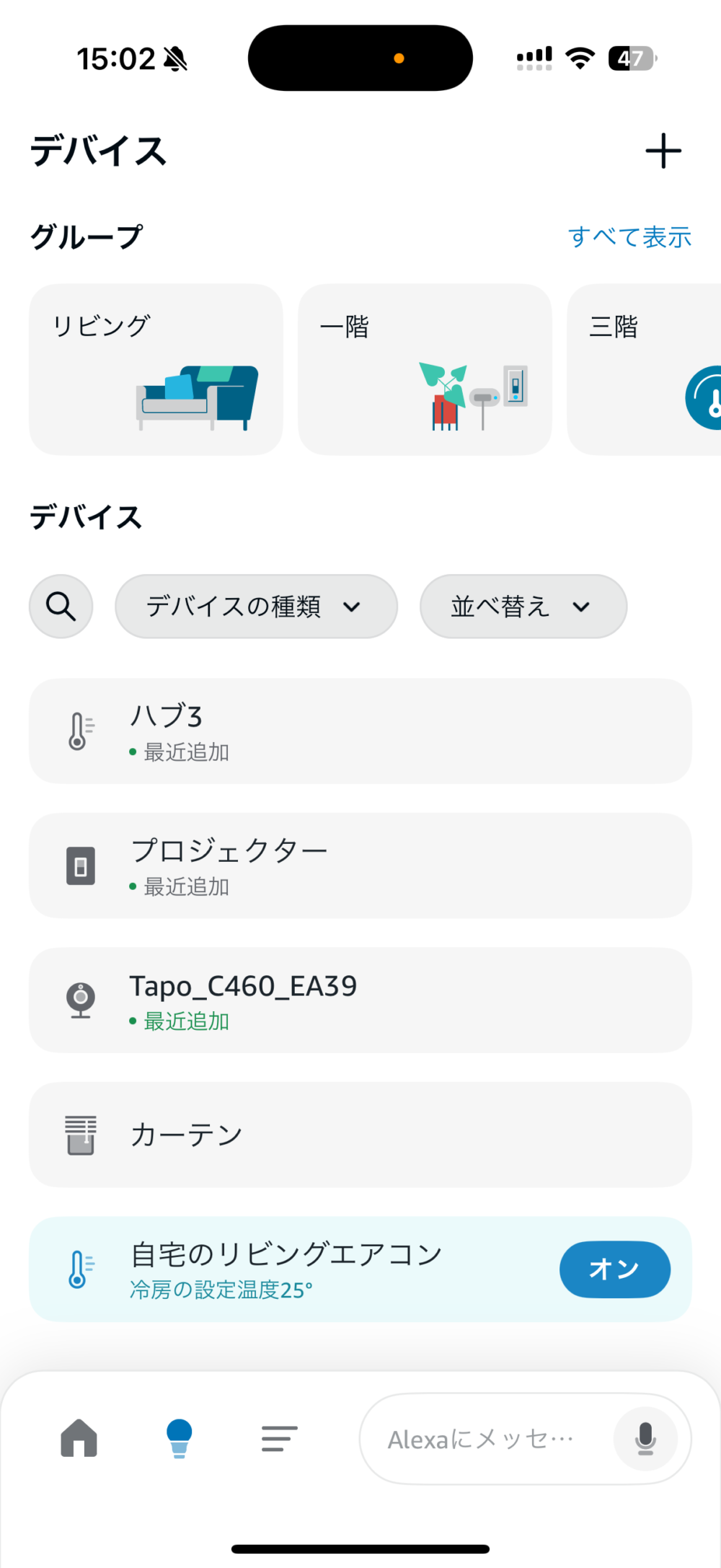The height and width of the screenshot is (1568, 721).
Task: Open すべて表示 to see all groups
Action: pyautogui.click(x=629, y=237)
